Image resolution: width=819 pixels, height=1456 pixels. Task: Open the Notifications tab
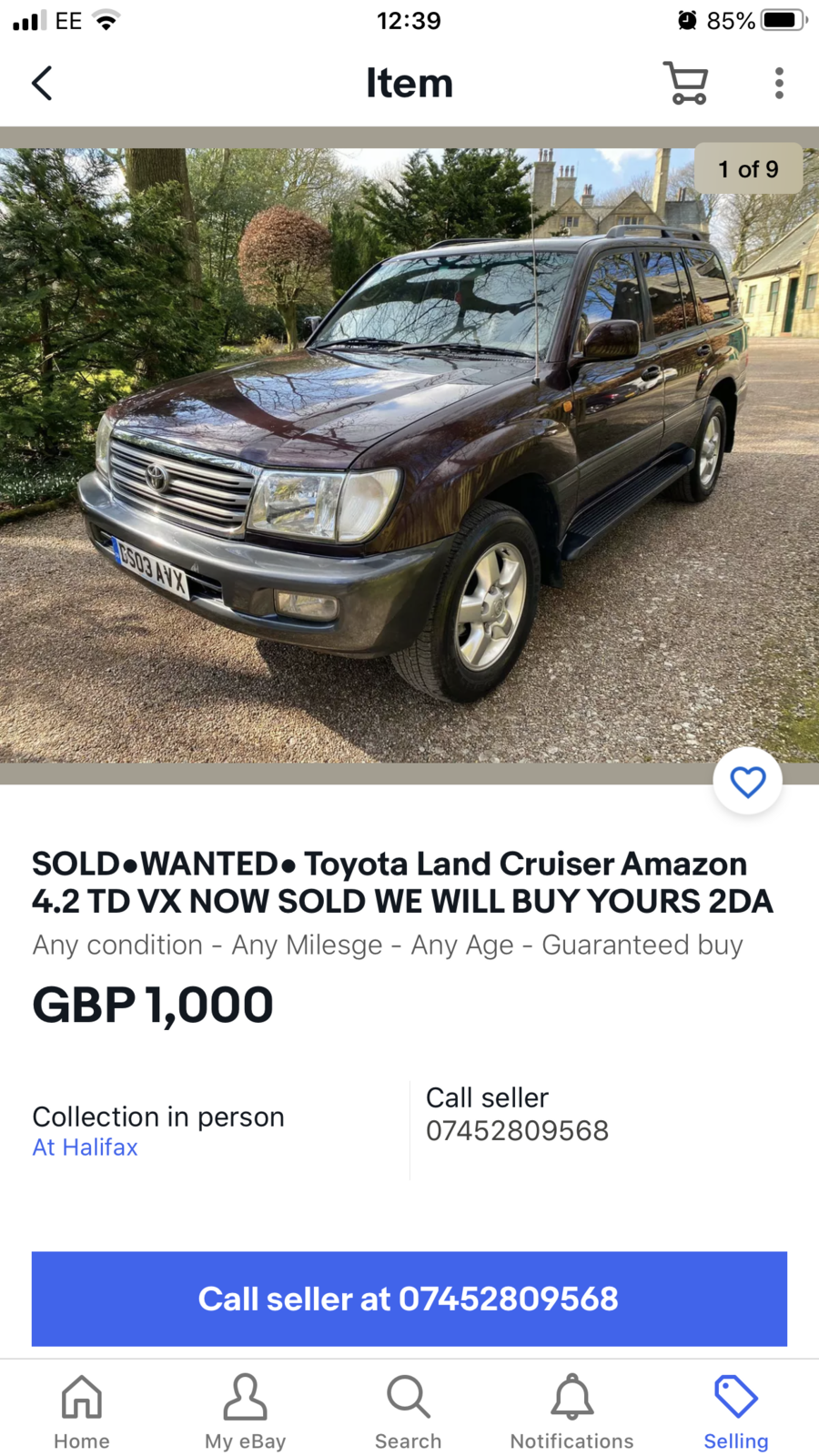pos(571,1411)
